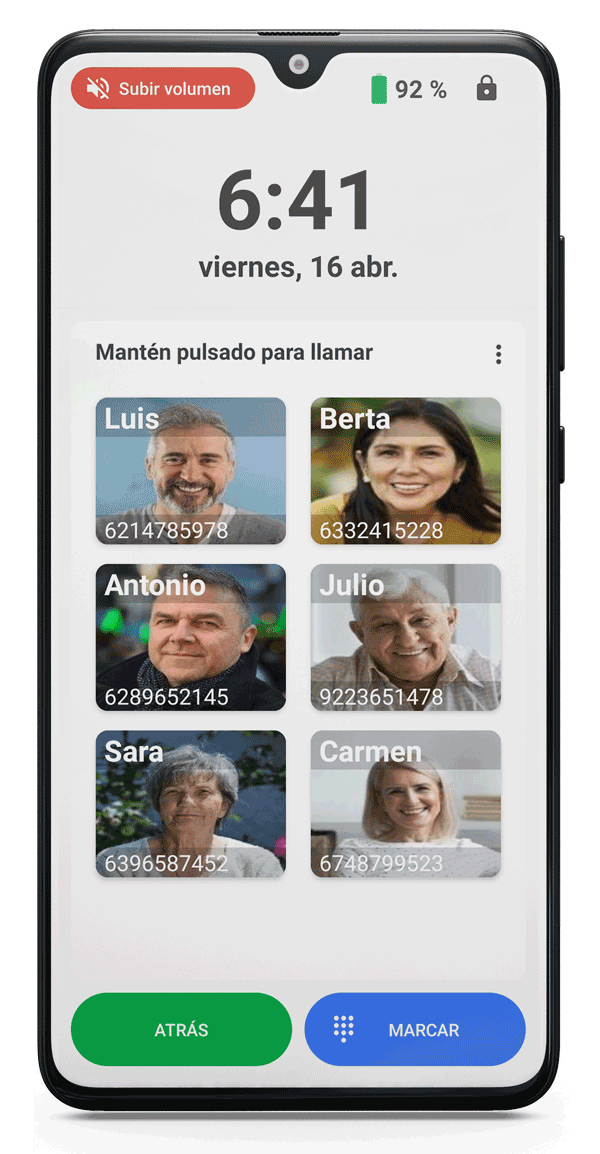Select Berta's contact card

tap(406, 471)
